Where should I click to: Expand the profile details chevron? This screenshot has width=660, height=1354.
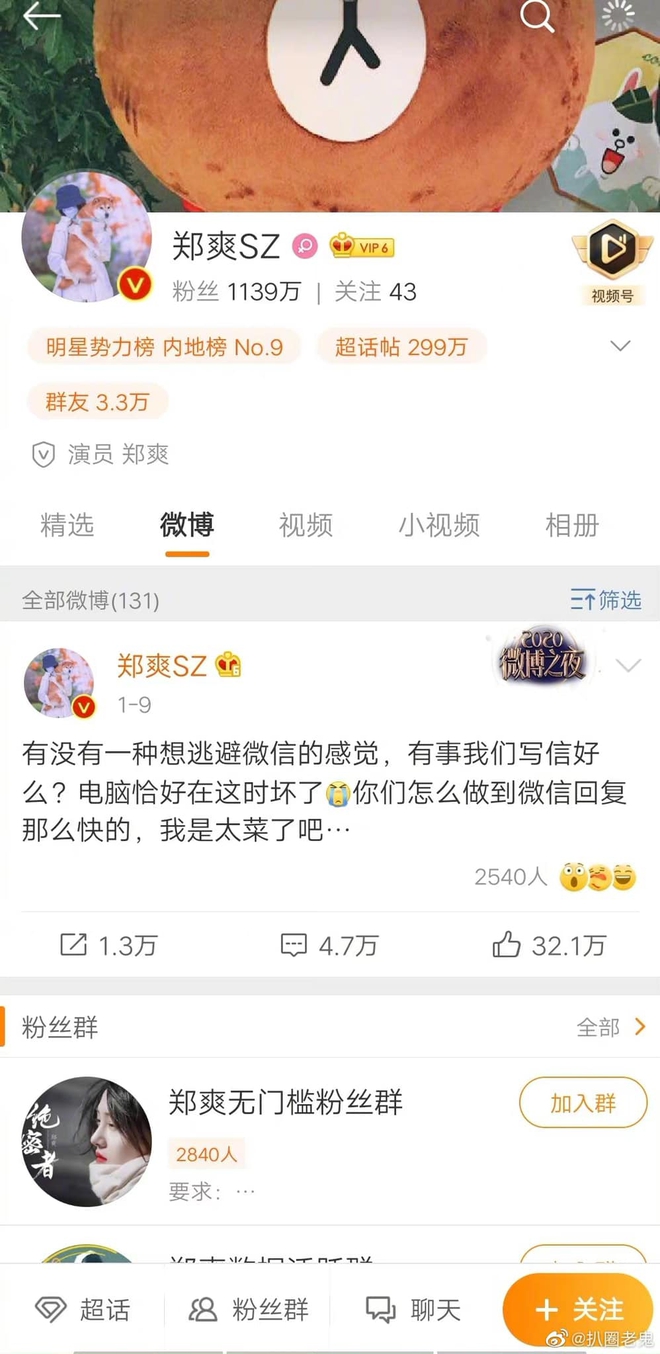click(620, 346)
